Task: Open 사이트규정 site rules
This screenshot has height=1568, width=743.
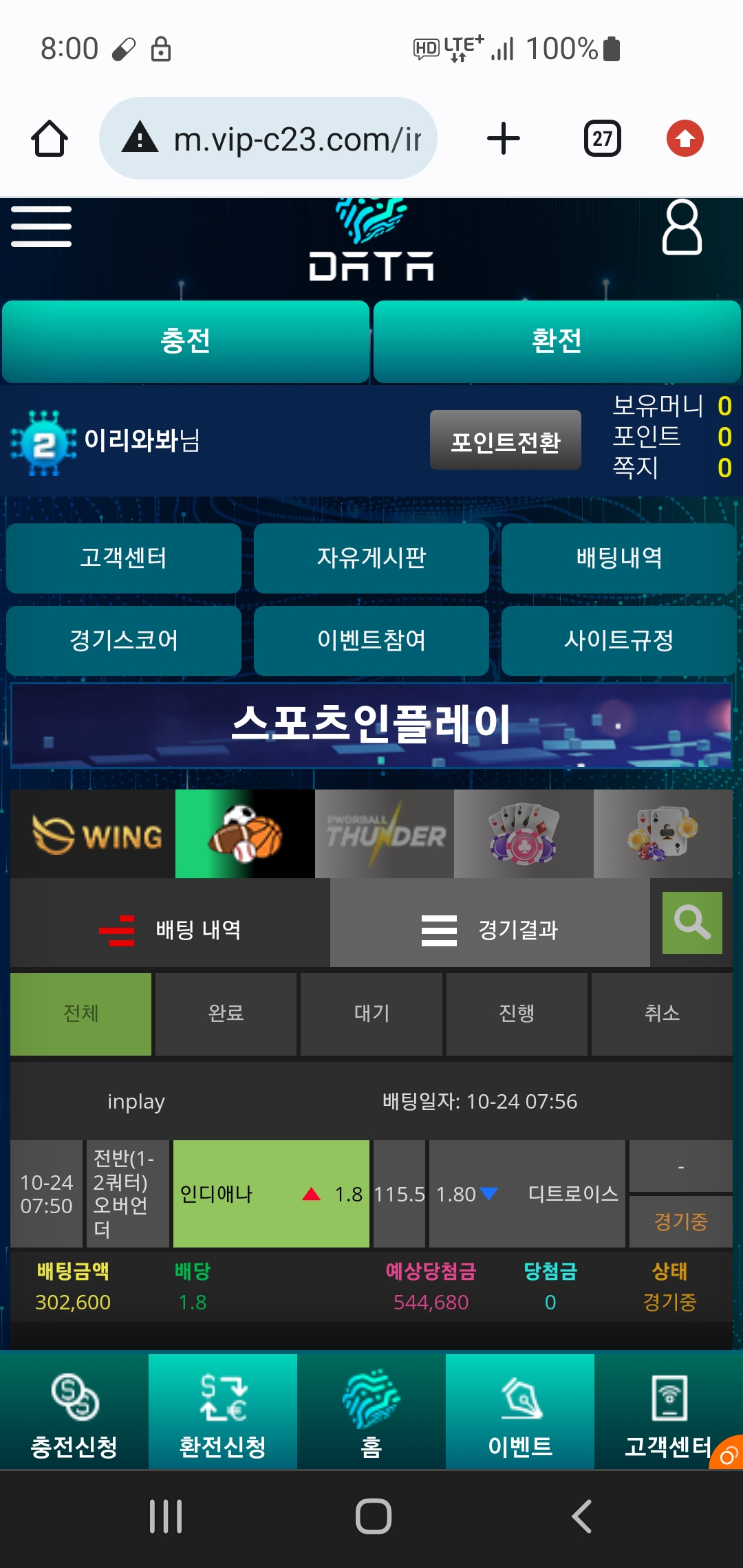Action: click(618, 640)
